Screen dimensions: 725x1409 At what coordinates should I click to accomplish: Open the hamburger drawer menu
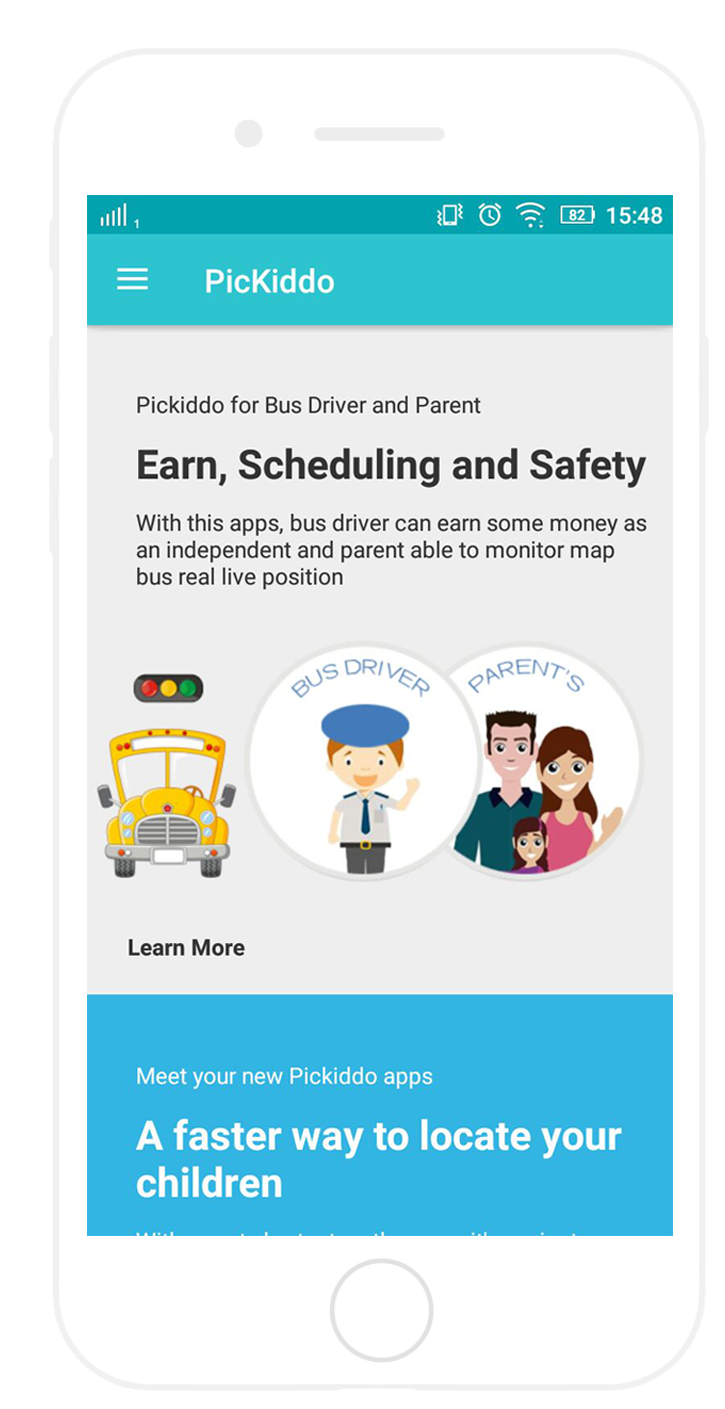(132, 280)
